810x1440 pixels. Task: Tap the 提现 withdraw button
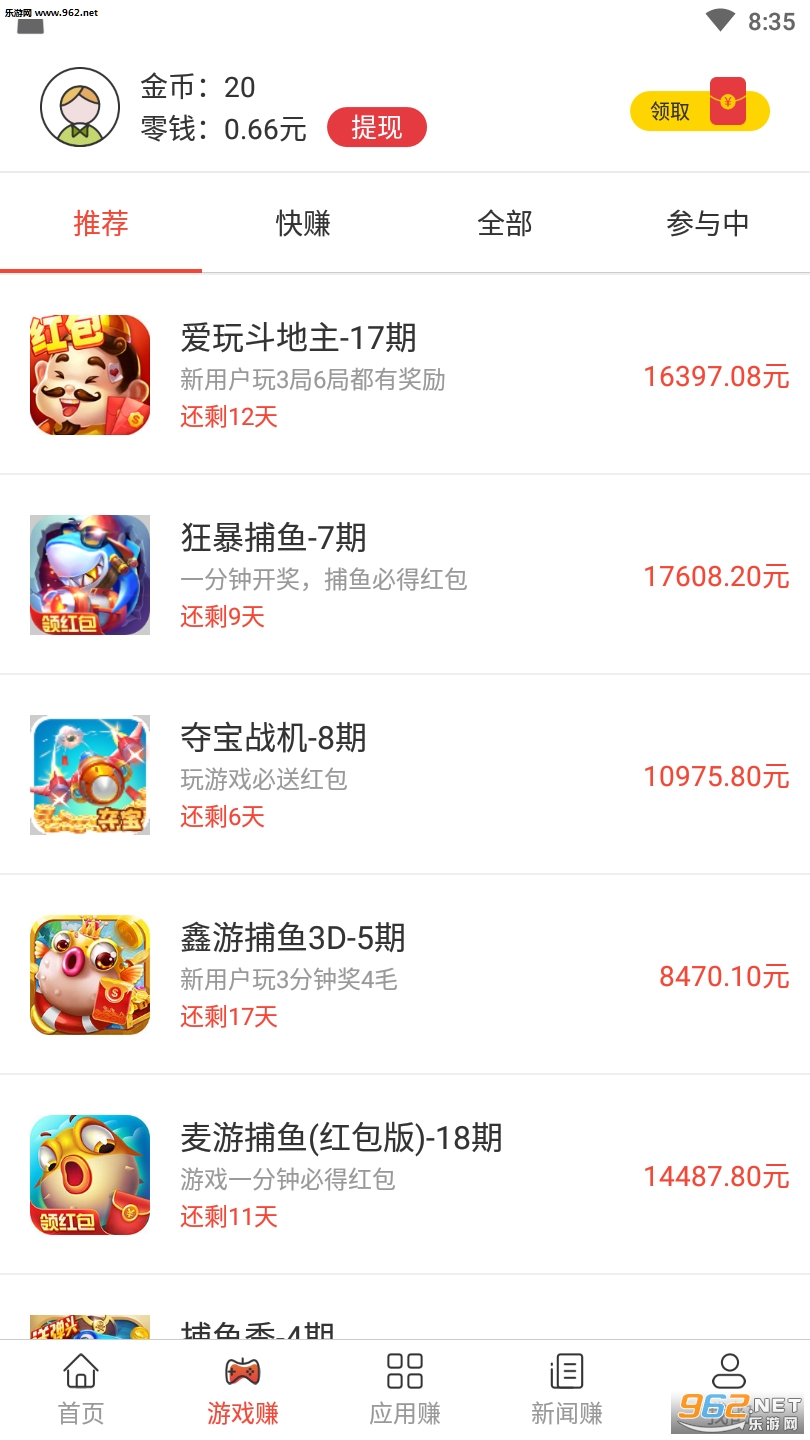tap(376, 127)
